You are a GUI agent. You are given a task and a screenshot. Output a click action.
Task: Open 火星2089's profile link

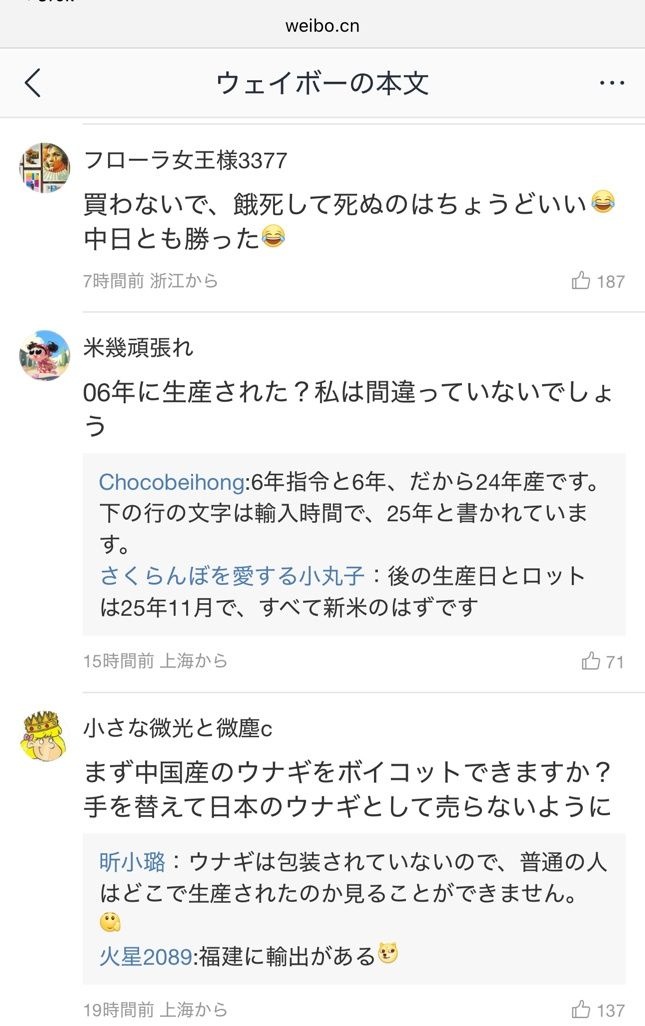pos(145,955)
